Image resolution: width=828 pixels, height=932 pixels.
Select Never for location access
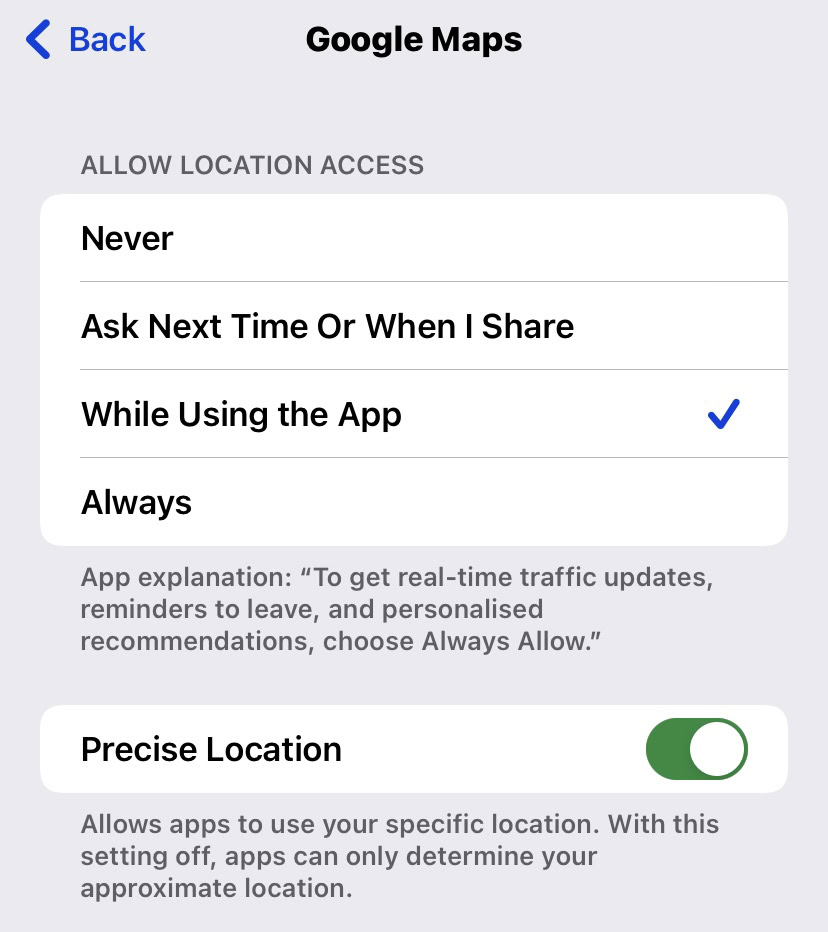pos(414,238)
